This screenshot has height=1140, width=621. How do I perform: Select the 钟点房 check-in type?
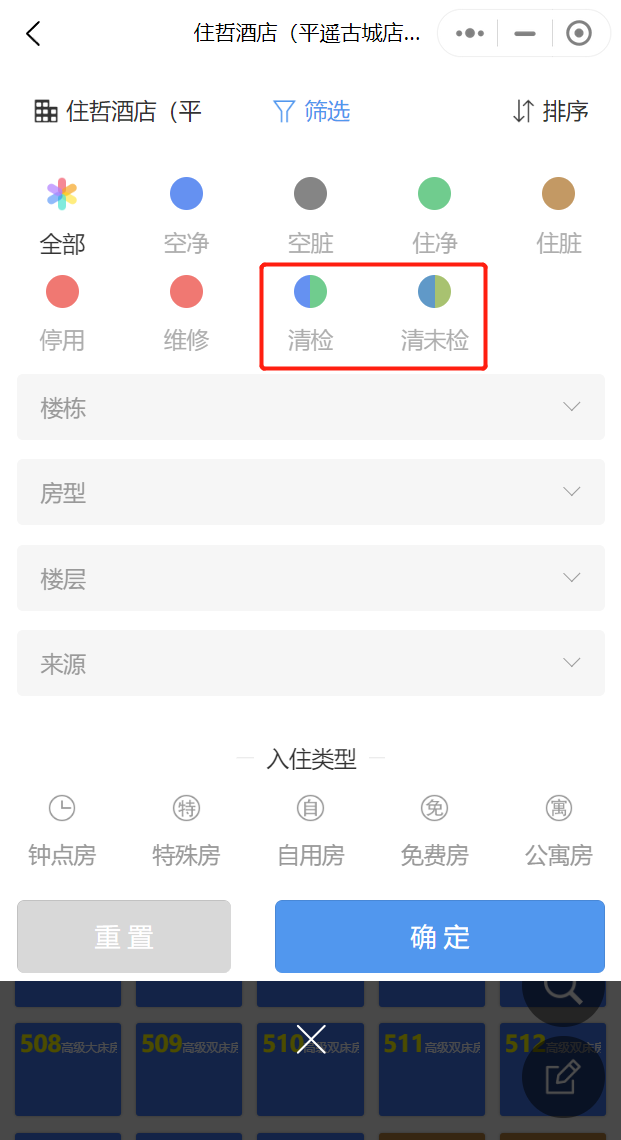(62, 831)
